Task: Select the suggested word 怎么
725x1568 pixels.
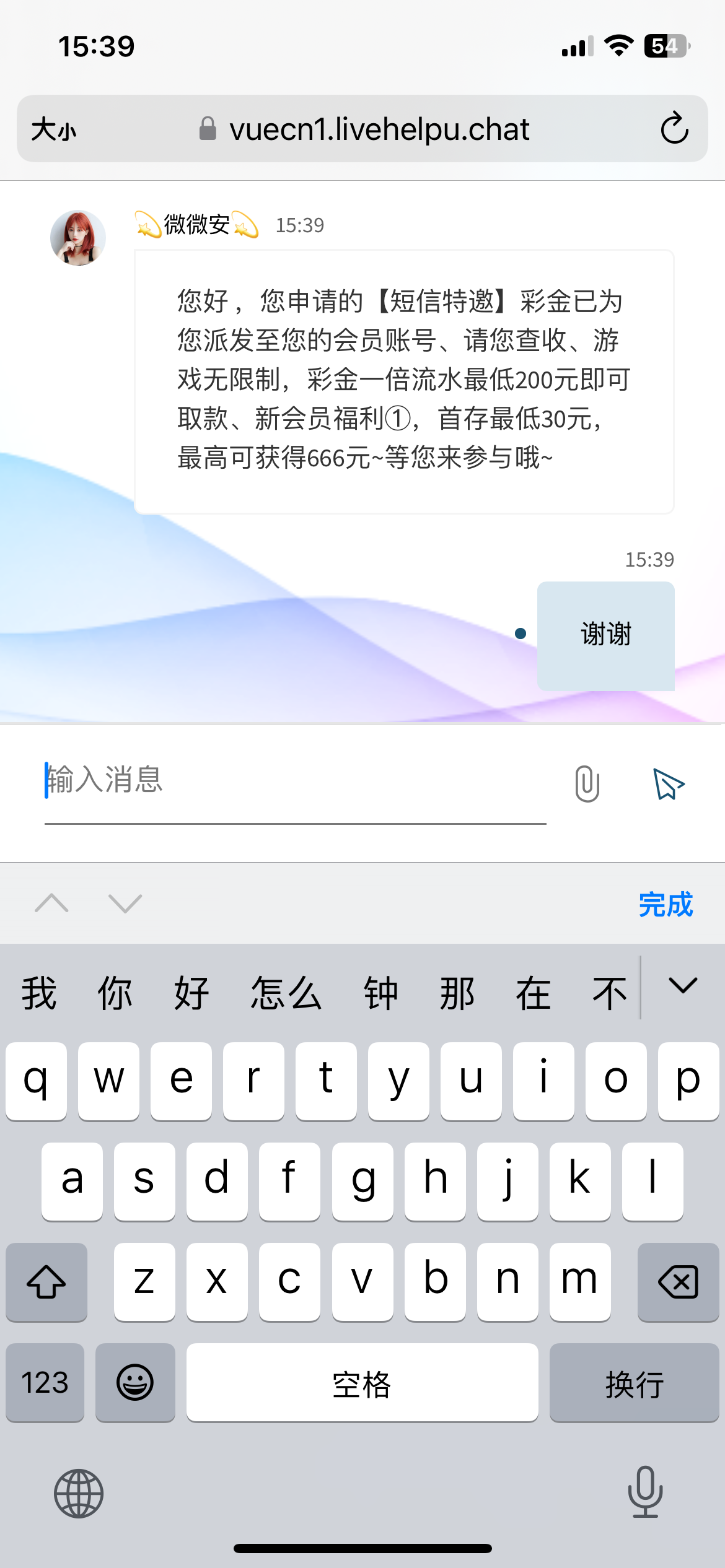Action: [286, 993]
